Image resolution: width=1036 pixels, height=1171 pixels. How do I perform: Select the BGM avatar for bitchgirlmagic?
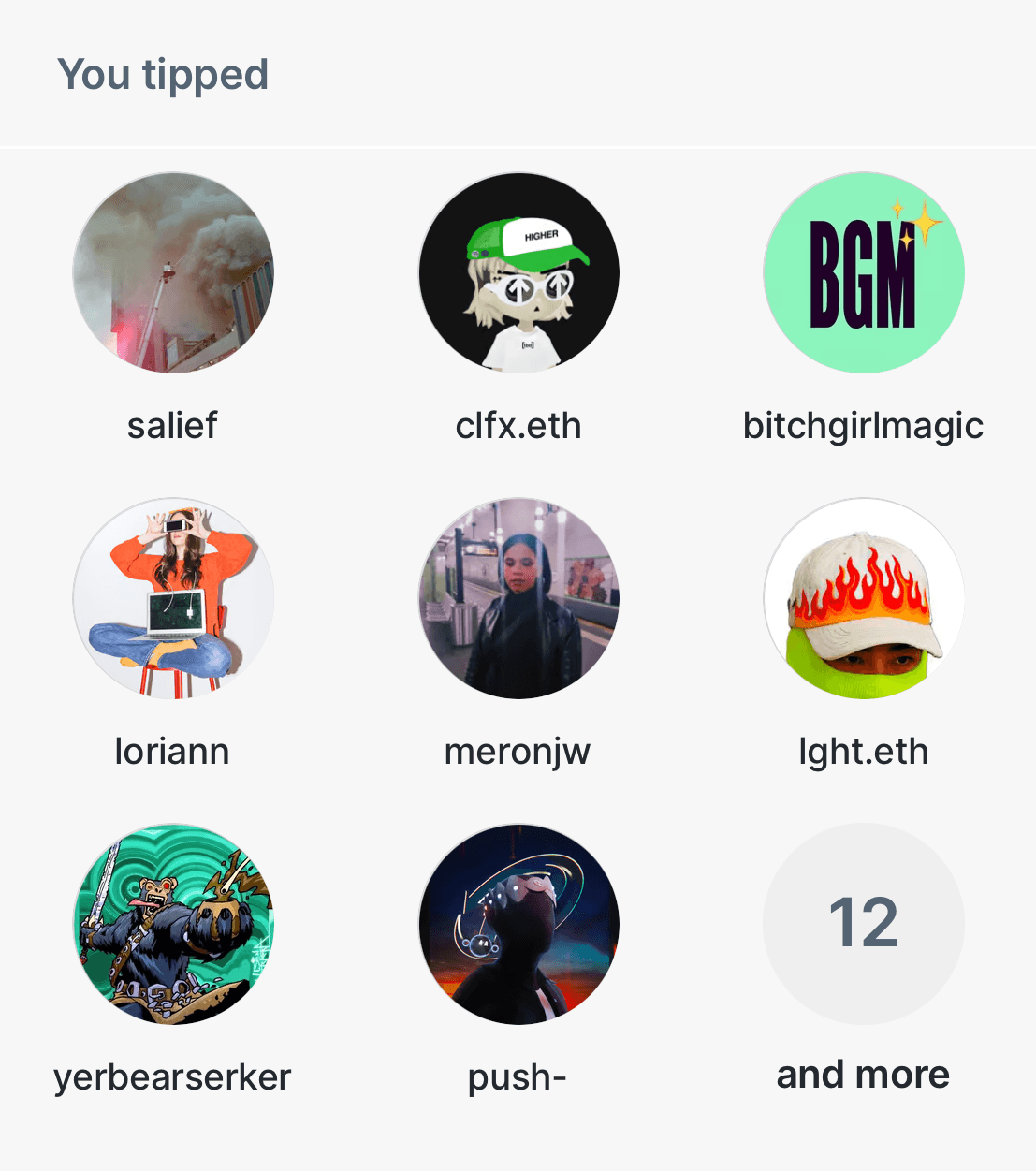[x=864, y=272]
